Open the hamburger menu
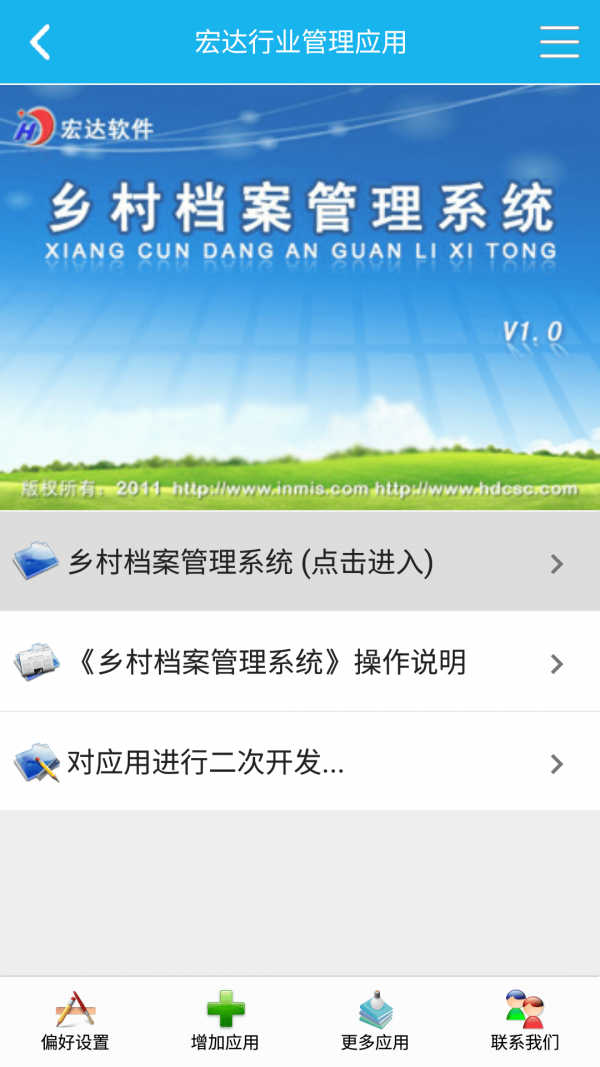 coord(559,42)
